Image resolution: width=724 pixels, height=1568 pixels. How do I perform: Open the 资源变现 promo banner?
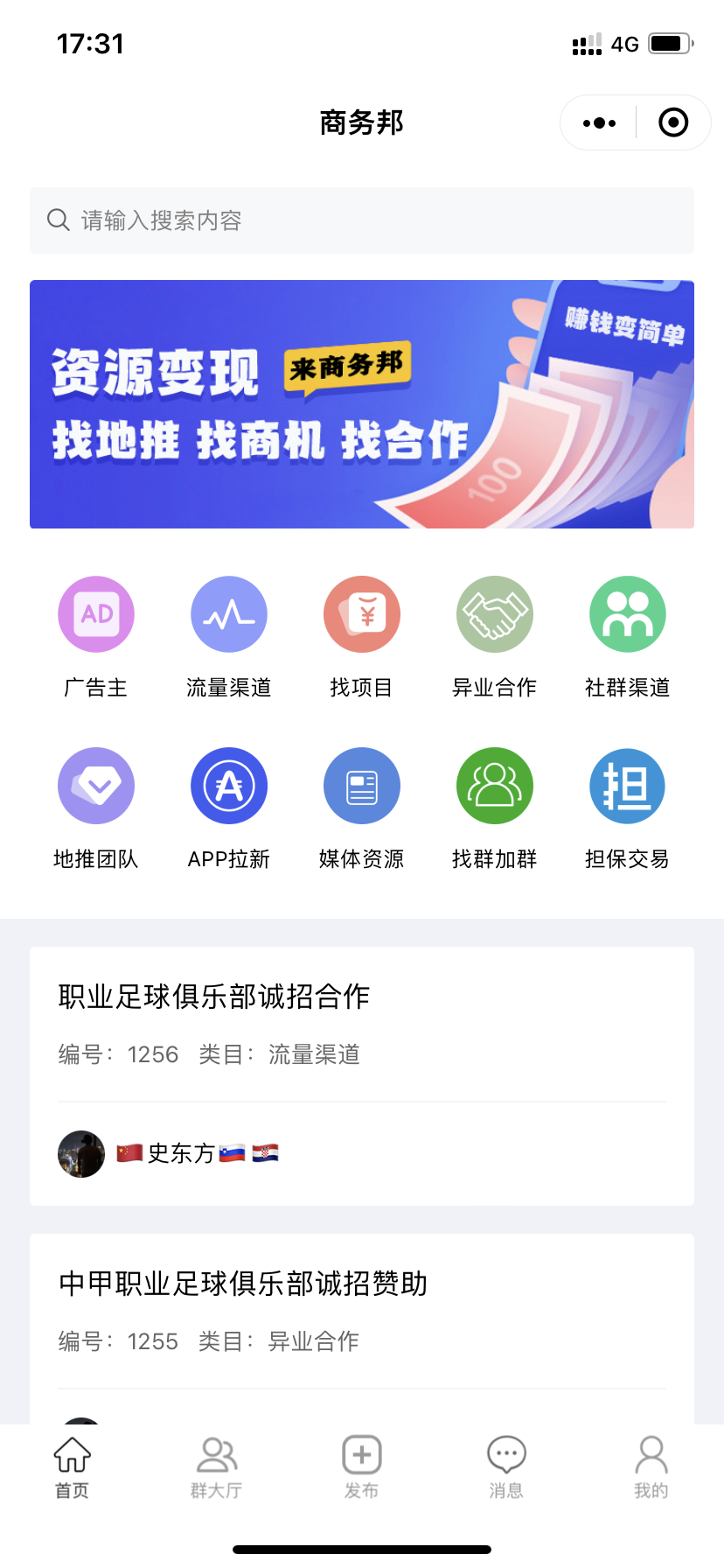[x=362, y=404]
